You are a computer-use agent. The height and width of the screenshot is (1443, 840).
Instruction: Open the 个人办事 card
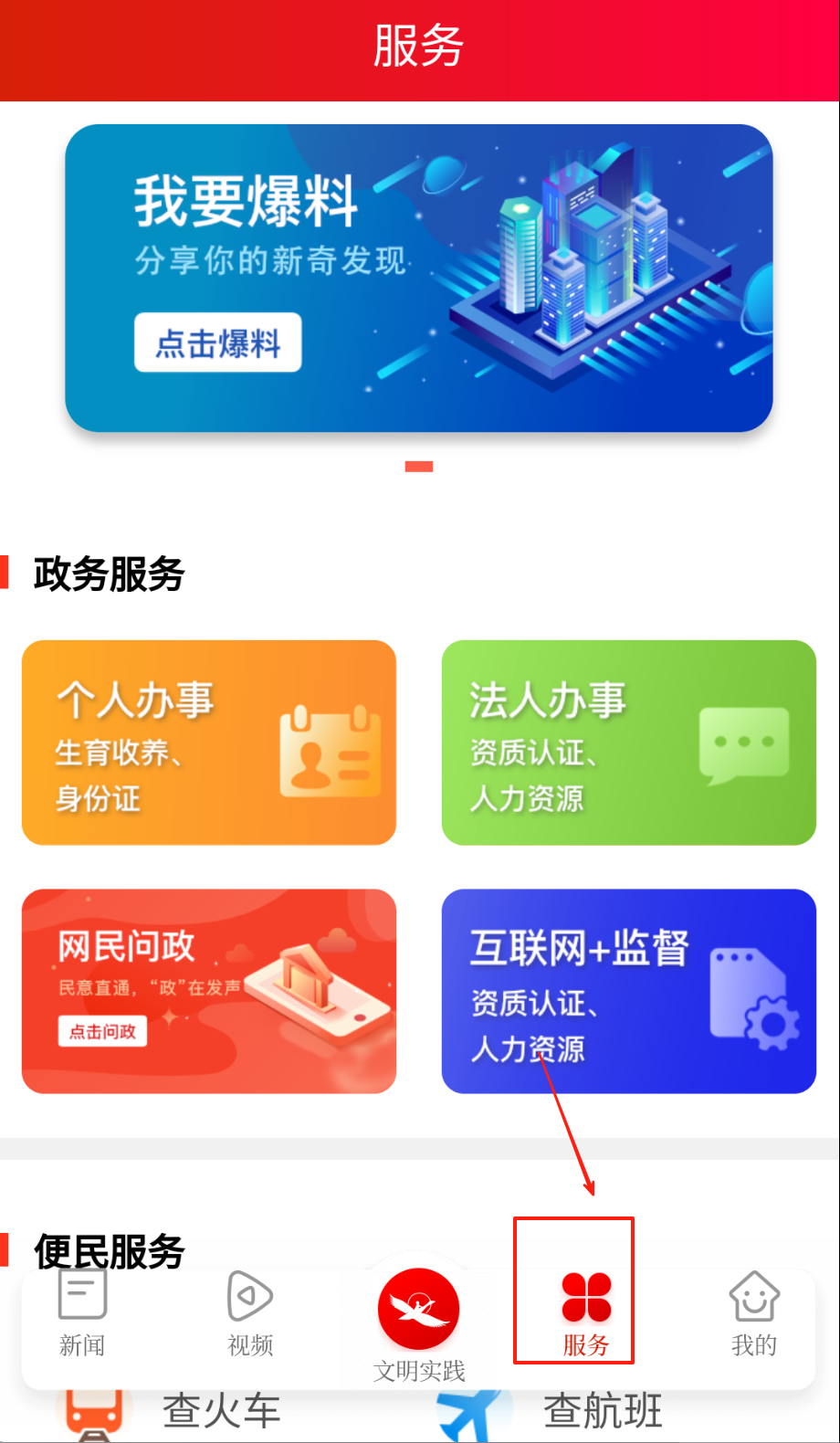pos(209,743)
